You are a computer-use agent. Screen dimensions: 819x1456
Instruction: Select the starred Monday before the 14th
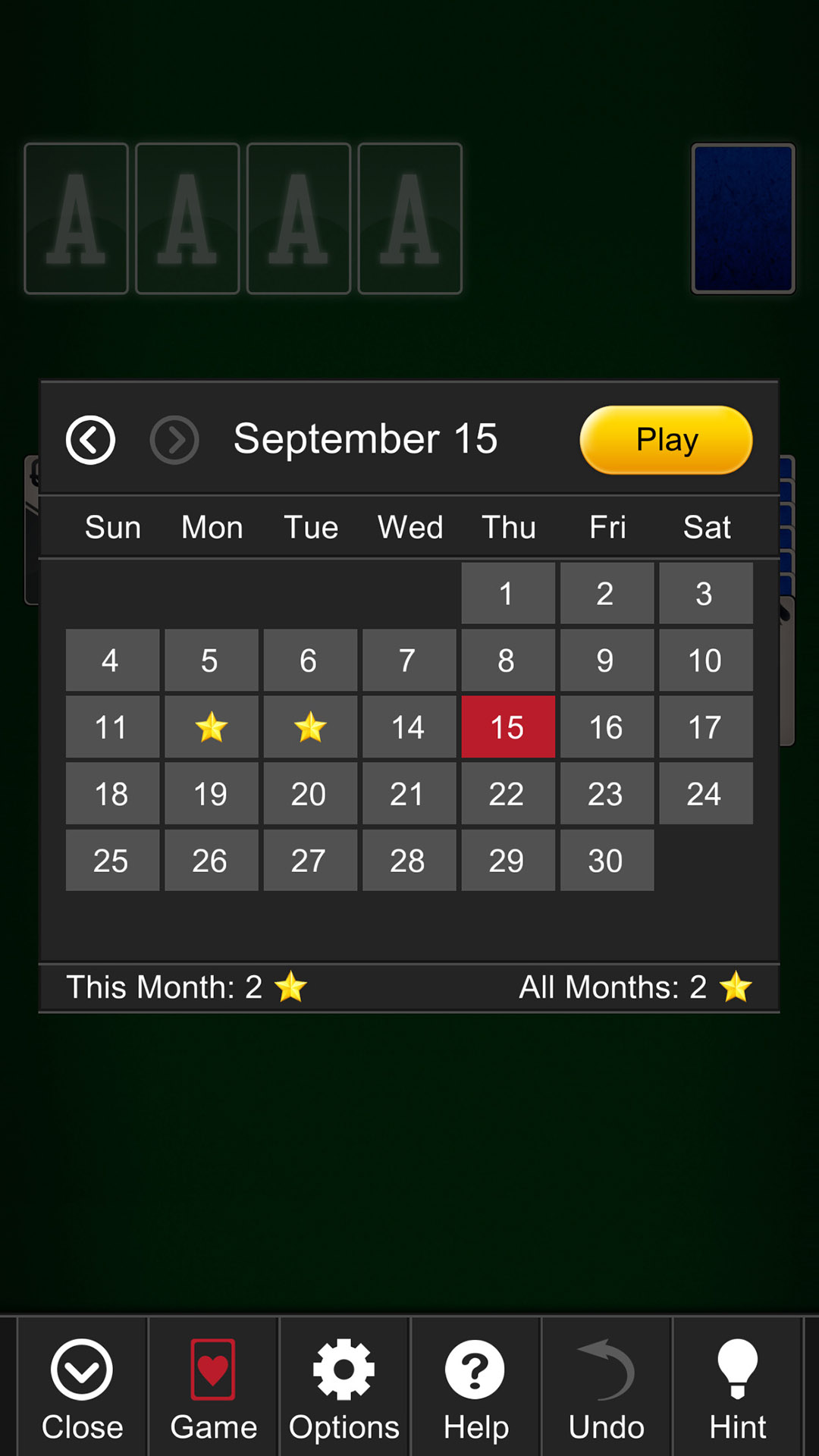pyautogui.click(x=211, y=727)
